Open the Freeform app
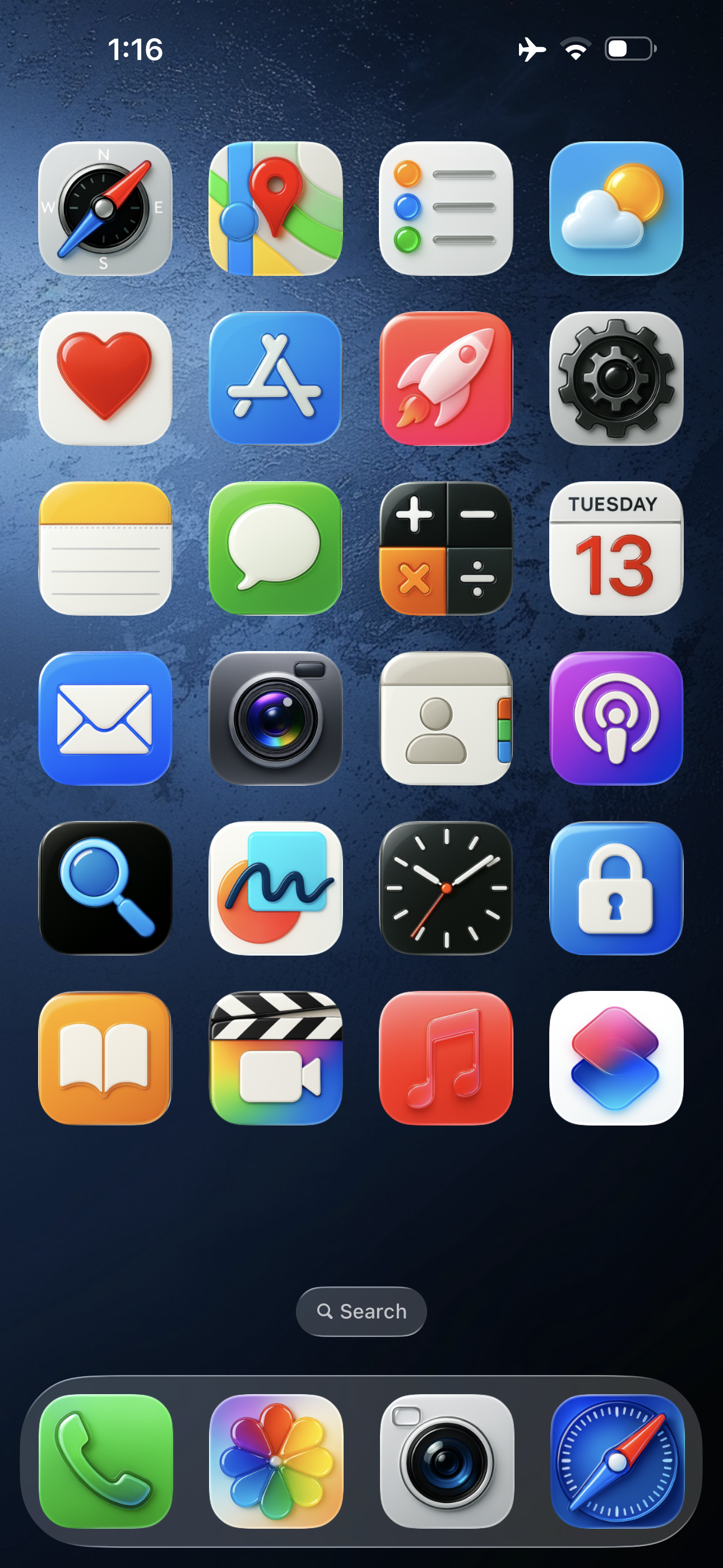Viewport: 723px width, 1568px height. click(275, 888)
